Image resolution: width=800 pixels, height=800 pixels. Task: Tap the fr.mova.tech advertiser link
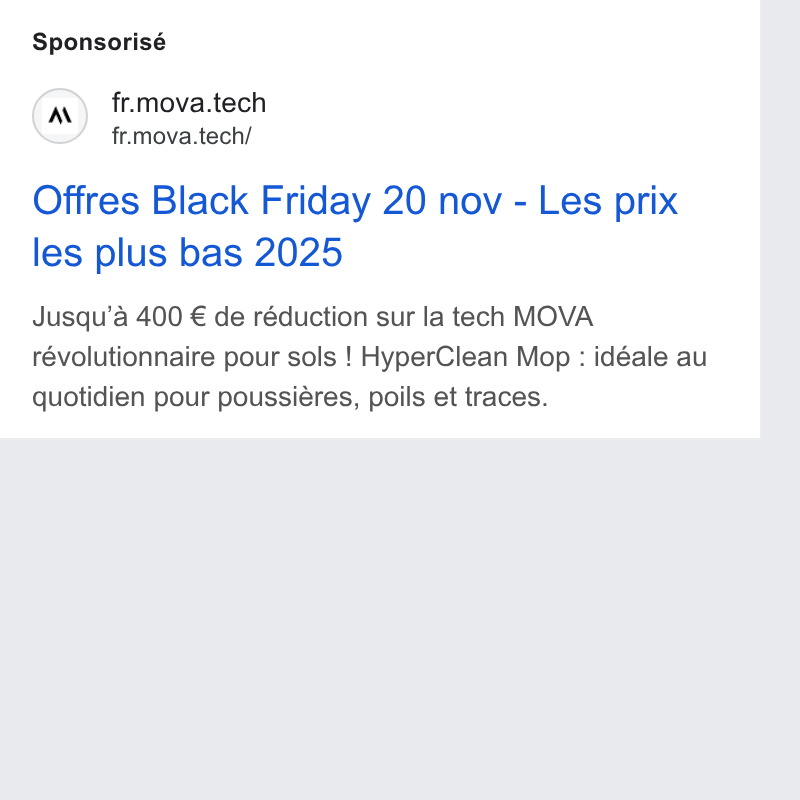pos(189,103)
